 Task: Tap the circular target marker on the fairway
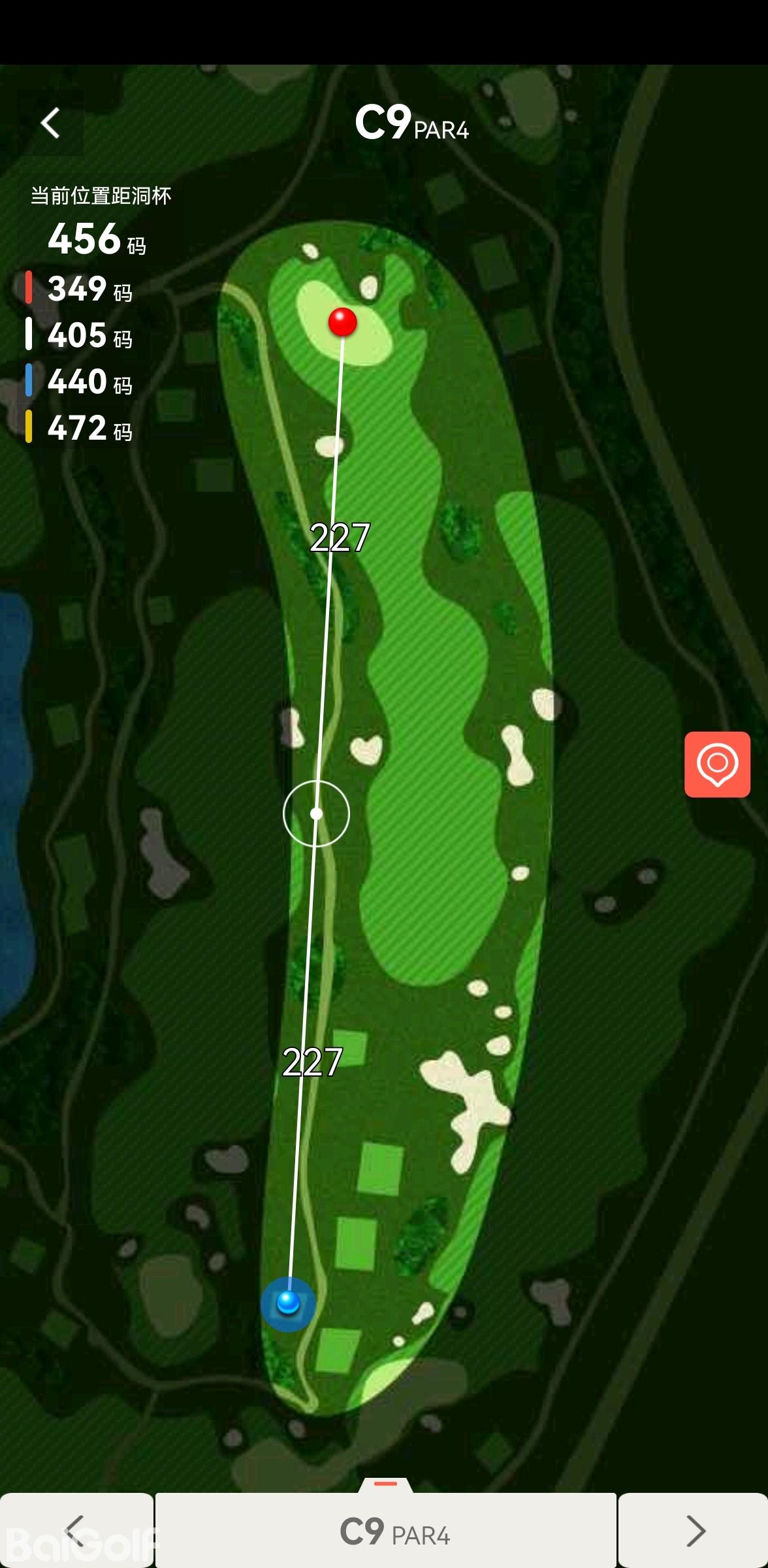pos(316,813)
